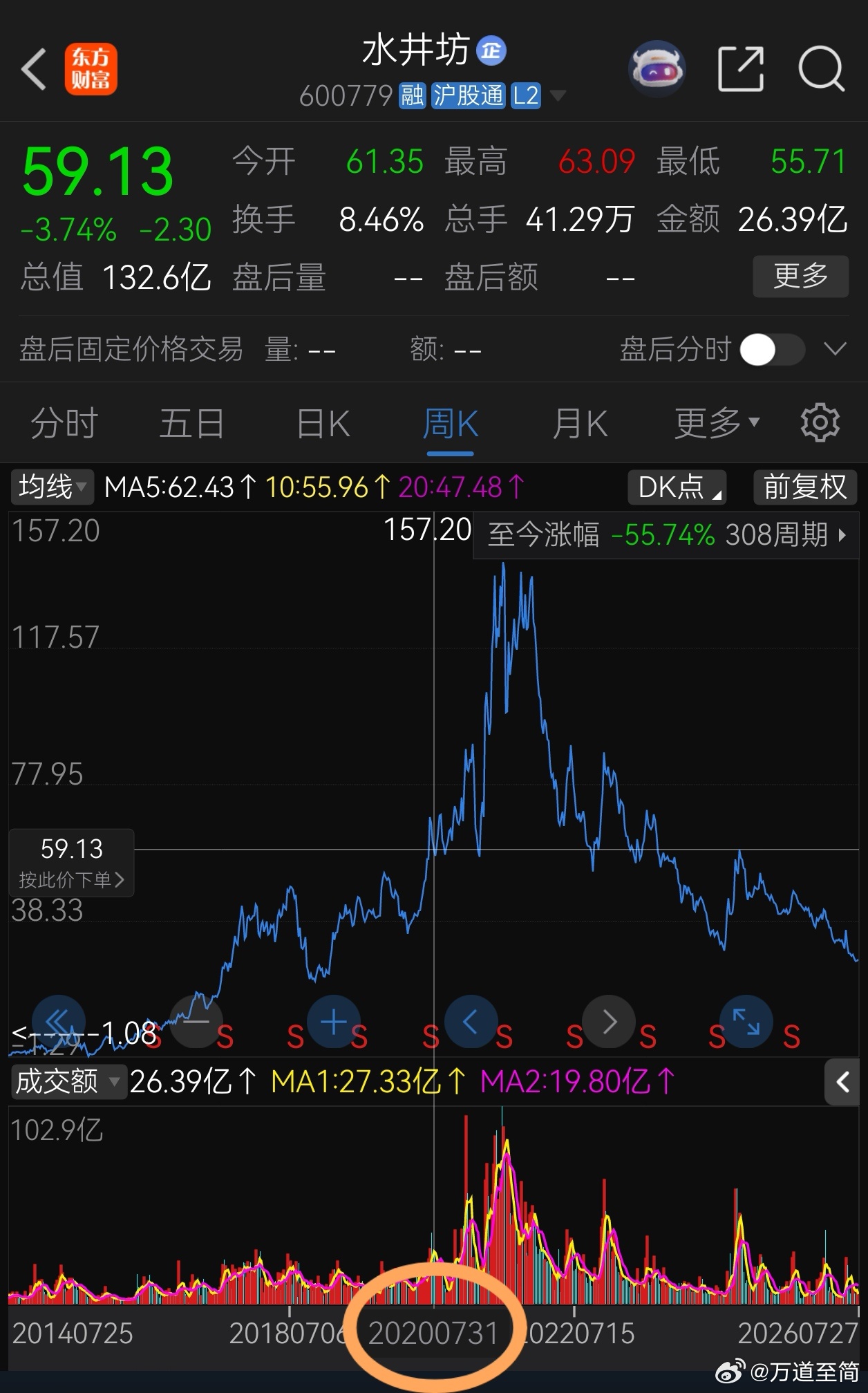This screenshot has height=1393, width=868.
Task: Go back using the top-left arrow
Action: (x=35, y=69)
